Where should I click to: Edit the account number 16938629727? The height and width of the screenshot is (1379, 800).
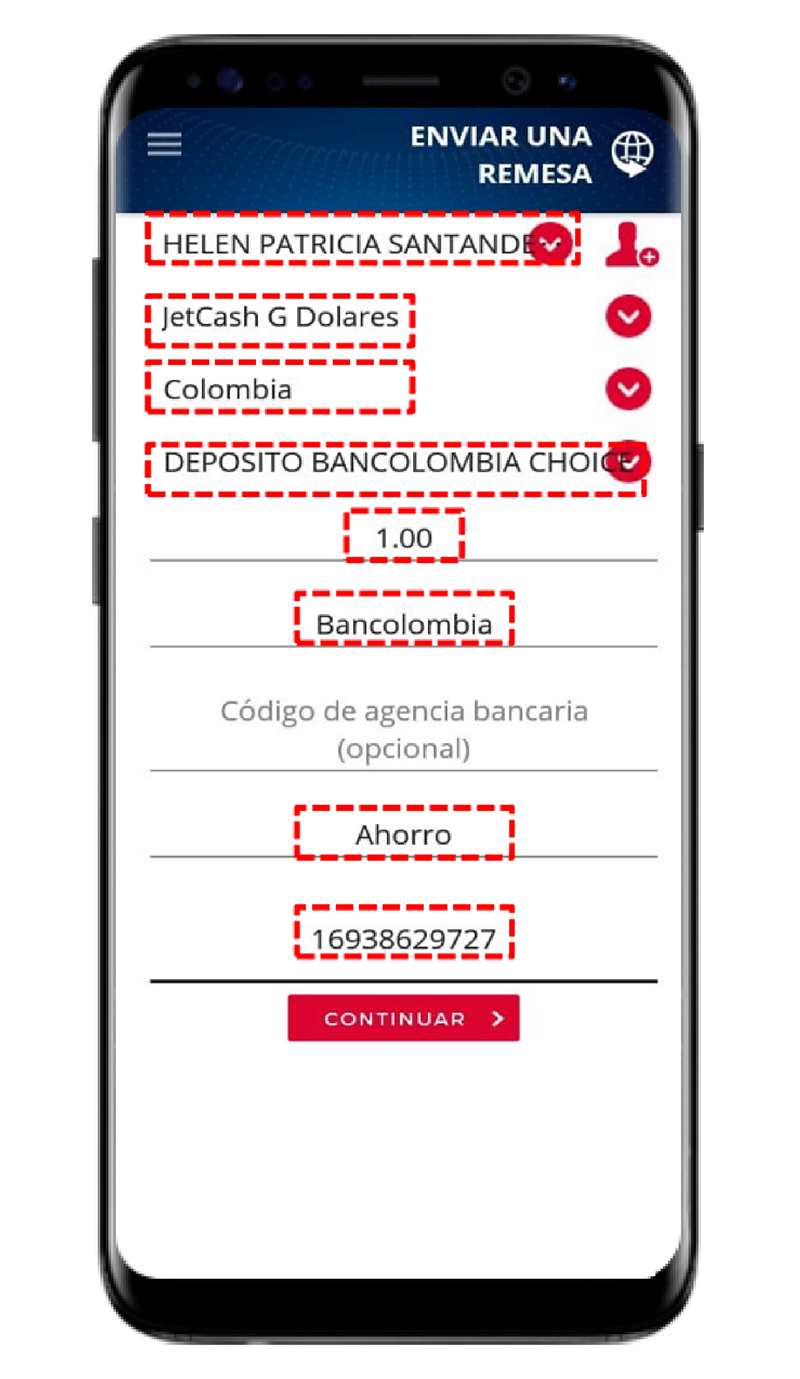tap(404, 939)
